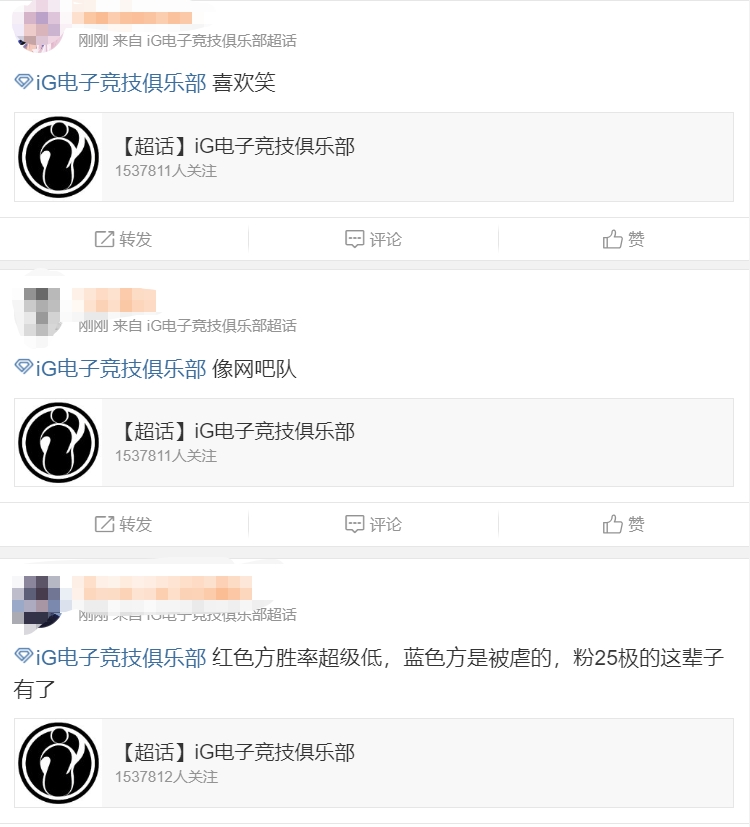The image size is (750, 827).
Task: Open iG电子竞技俱乐部 link in 红色方胜率 post
Action: coord(120,658)
